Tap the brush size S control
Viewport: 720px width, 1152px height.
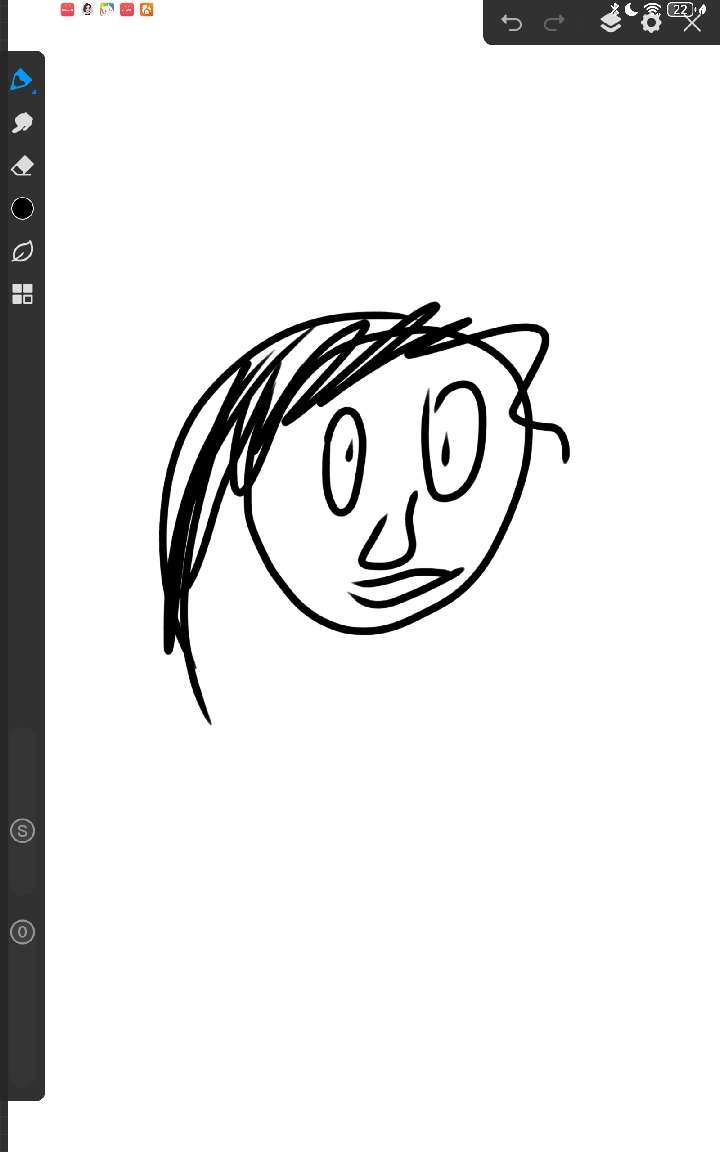pos(22,830)
